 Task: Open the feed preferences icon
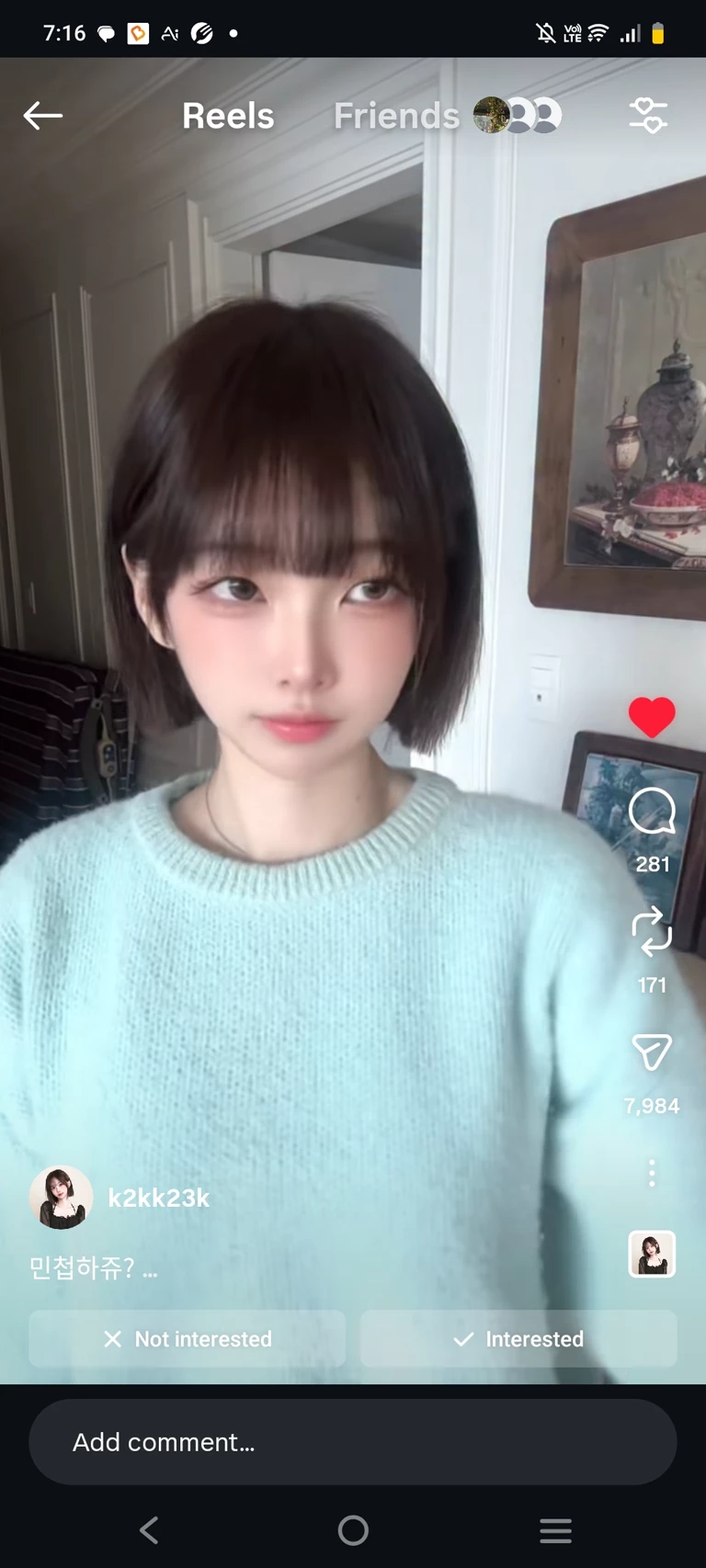[x=648, y=116]
